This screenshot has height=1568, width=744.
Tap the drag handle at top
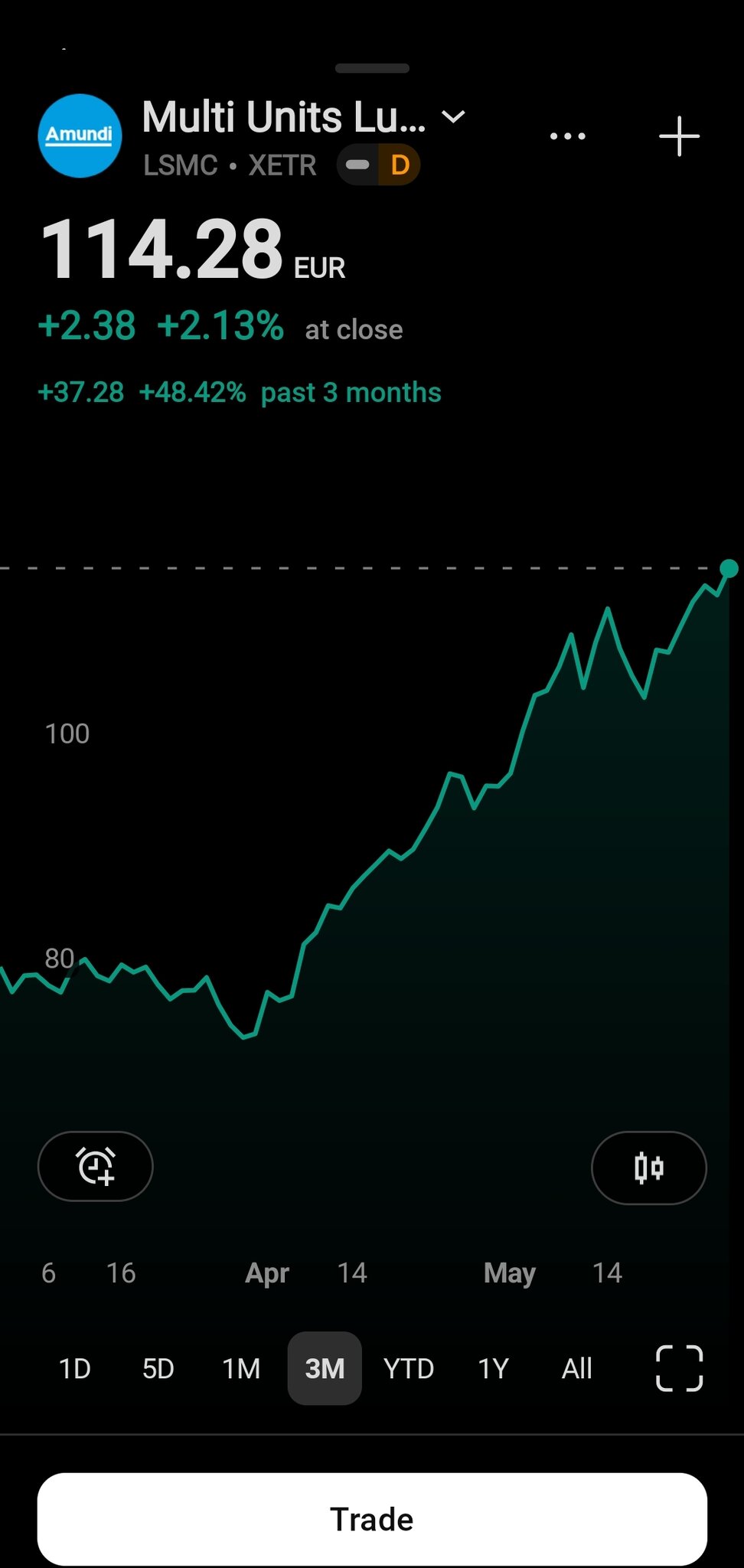click(x=373, y=68)
